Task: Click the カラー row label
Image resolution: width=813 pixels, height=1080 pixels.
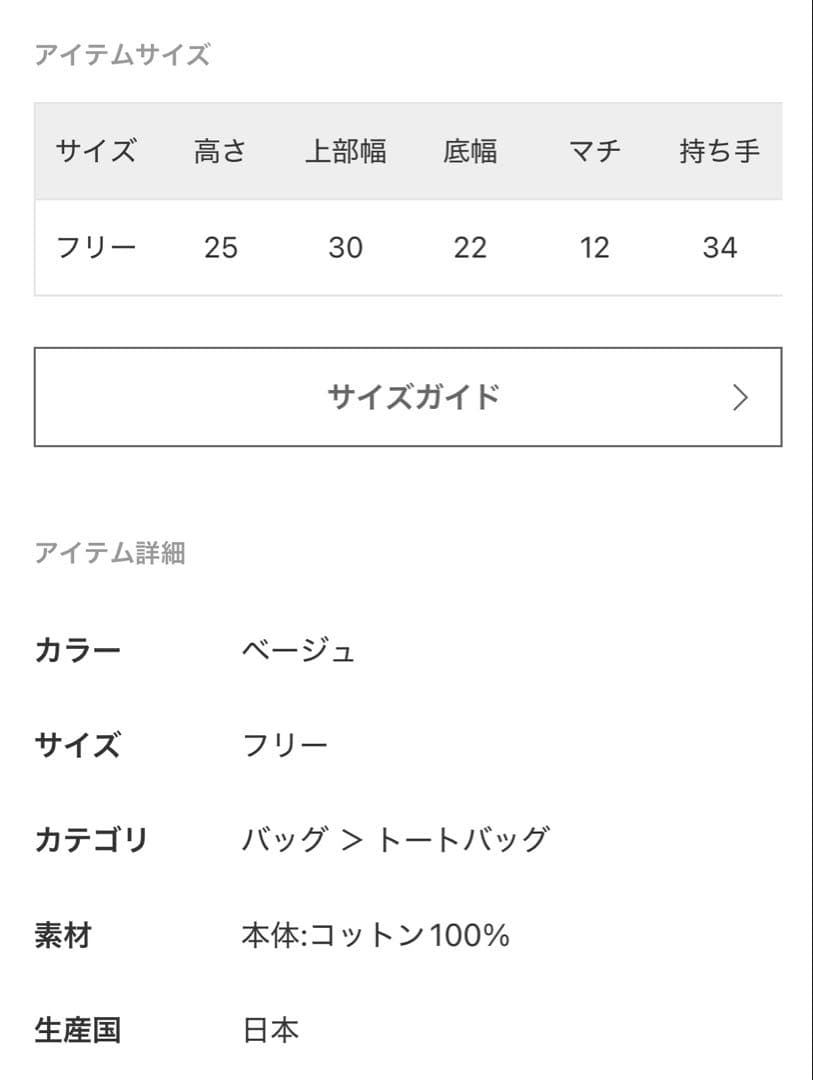Action: (77, 648)
